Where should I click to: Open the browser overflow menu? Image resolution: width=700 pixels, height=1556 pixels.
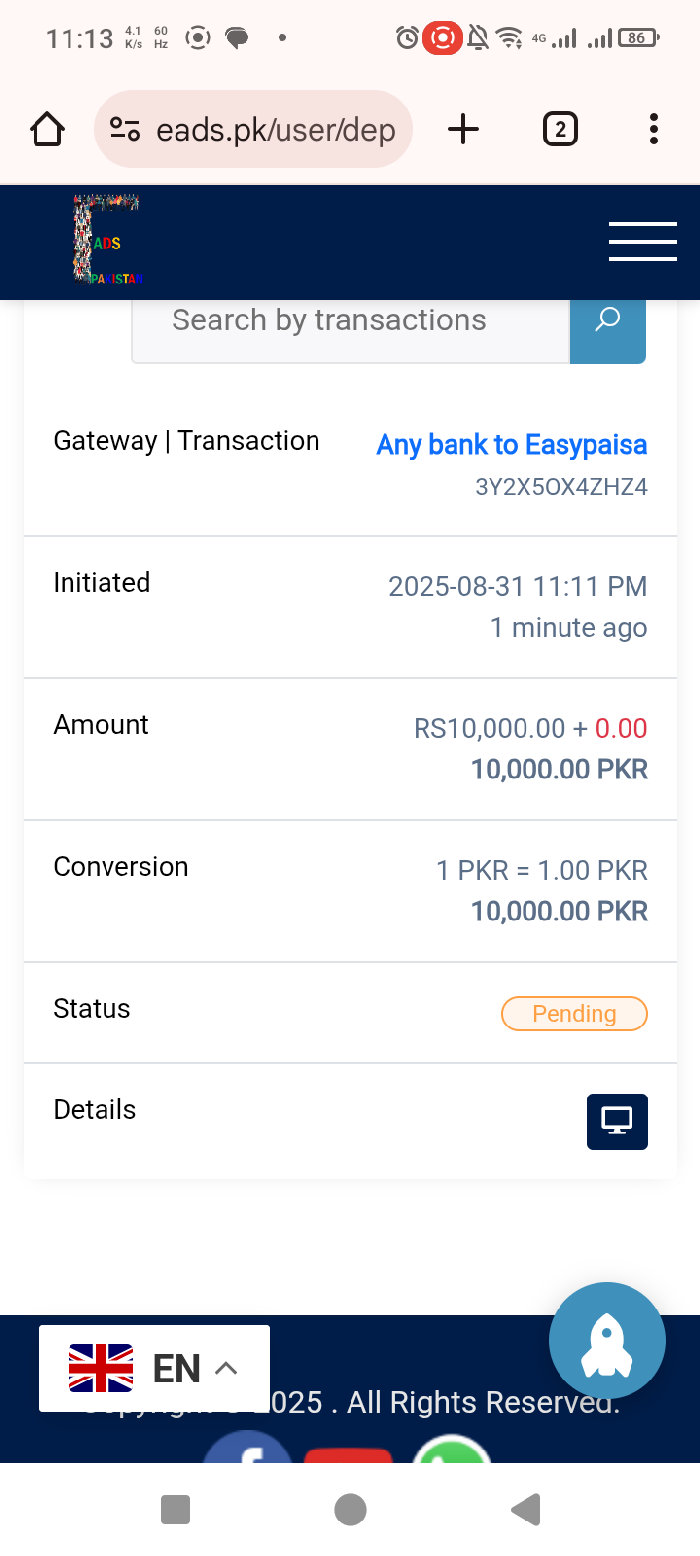tap(653, 129)
